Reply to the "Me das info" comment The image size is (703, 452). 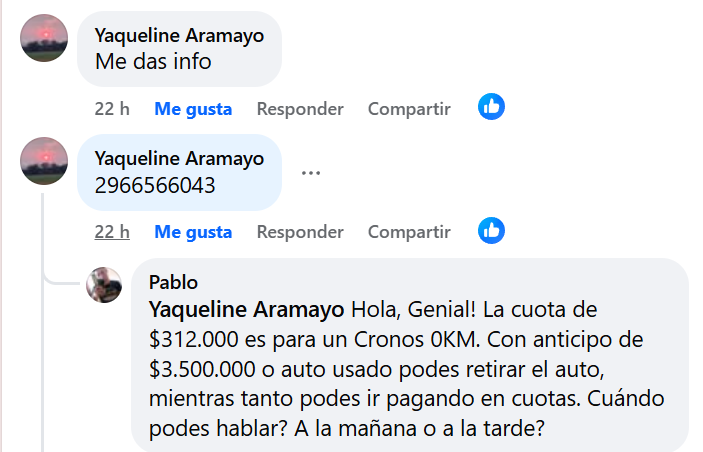pos(300,109)
